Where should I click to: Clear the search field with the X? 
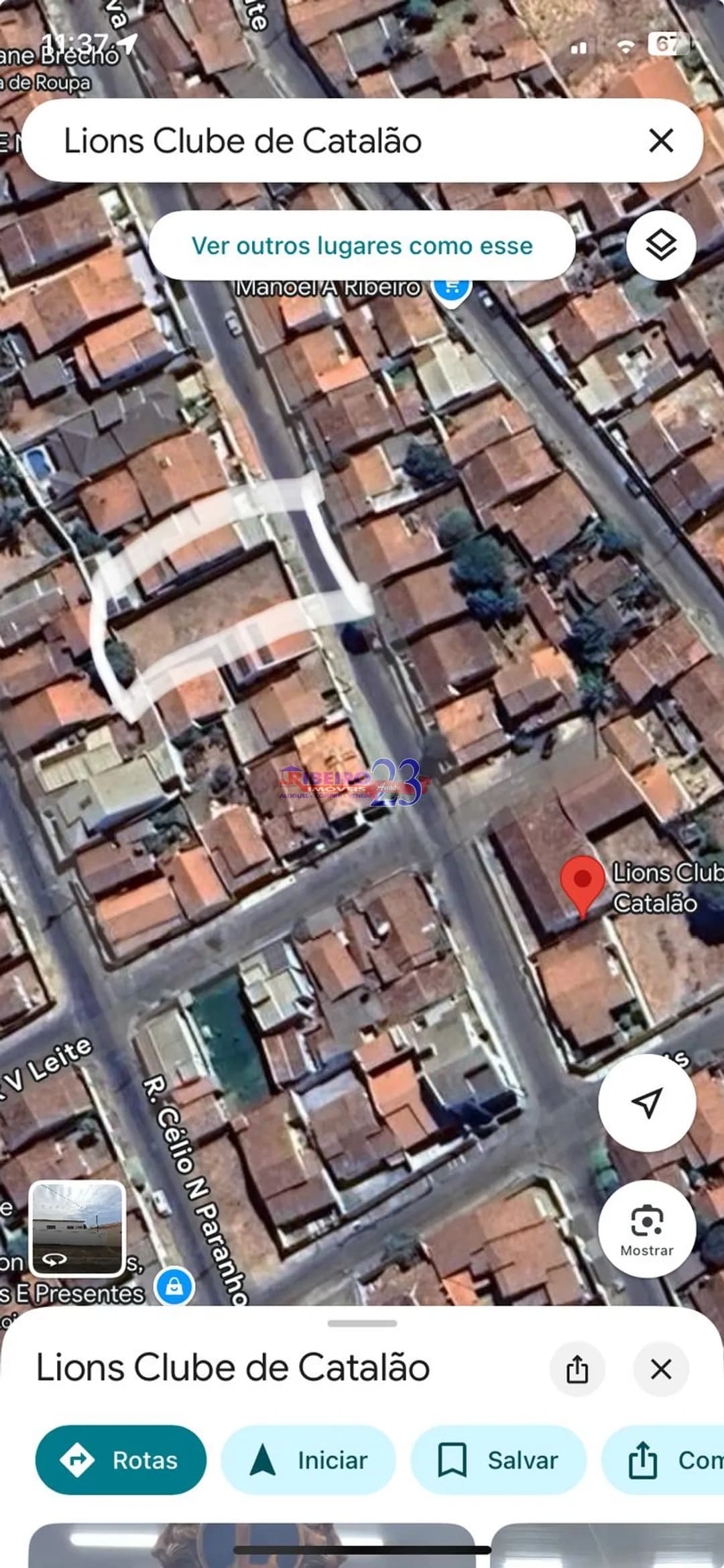click(661, 141)
